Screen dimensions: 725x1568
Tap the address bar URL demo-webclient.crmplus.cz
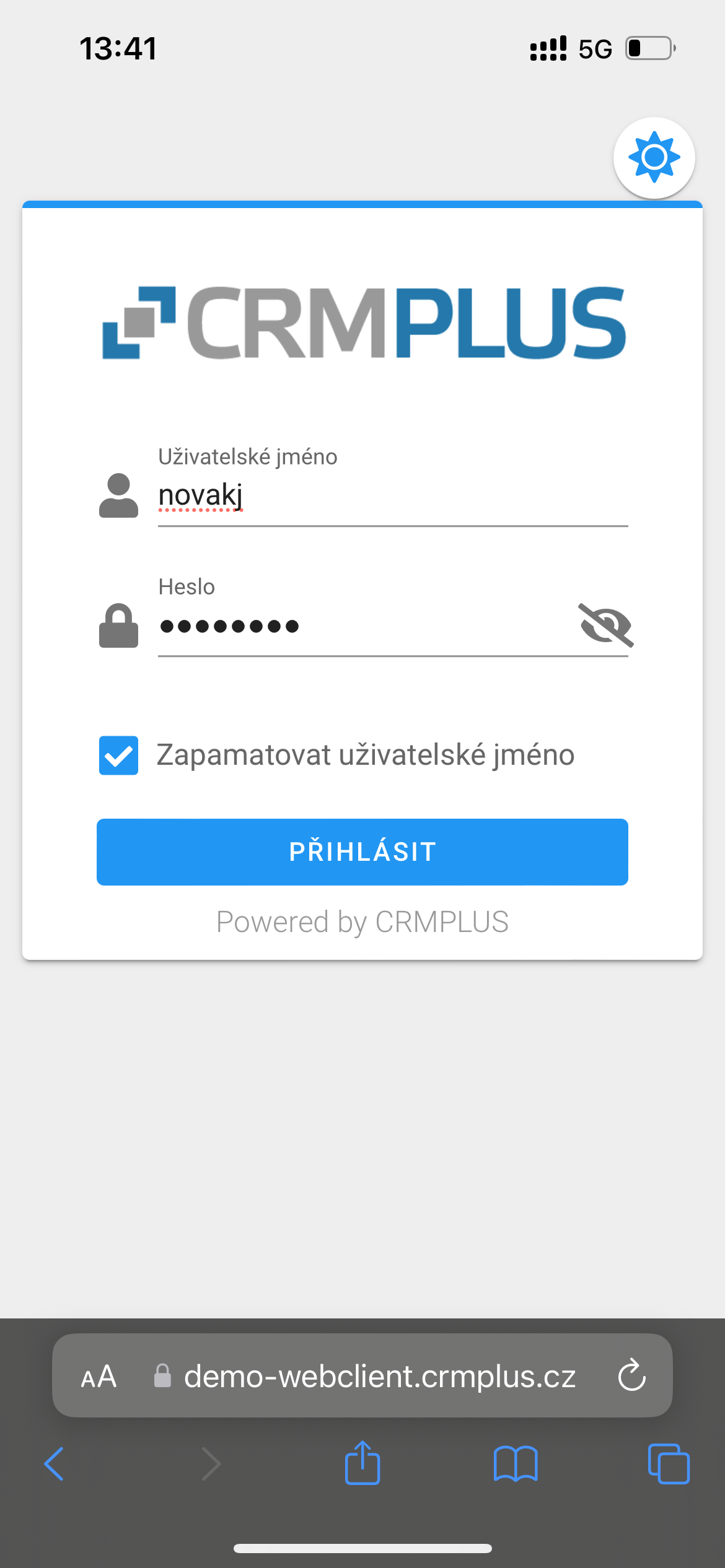click(x=379, y=1377)
